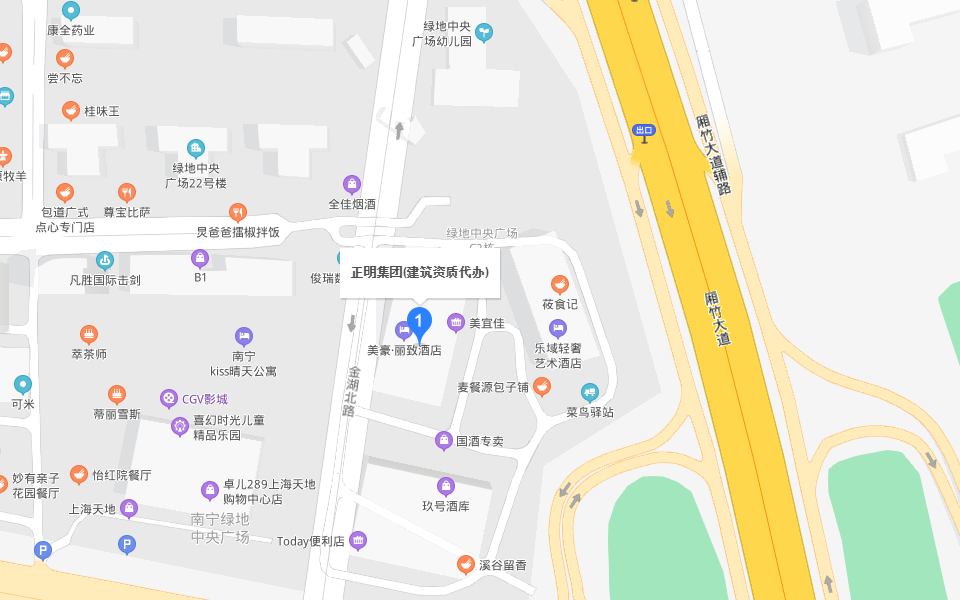
Task: Select the 怡红院餐厅 restaurant marker
Action: pos(79,475)
